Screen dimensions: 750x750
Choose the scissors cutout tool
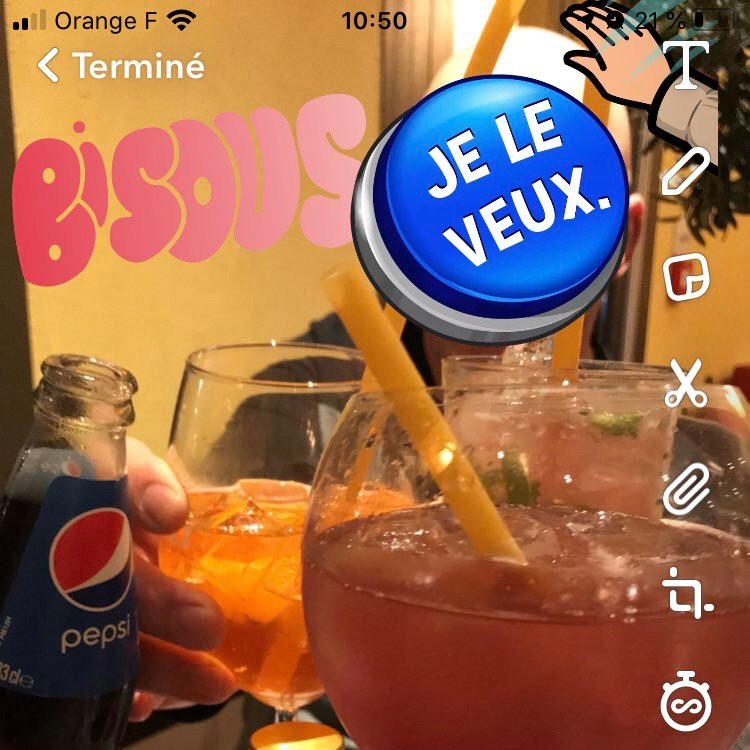click(686, 383)
